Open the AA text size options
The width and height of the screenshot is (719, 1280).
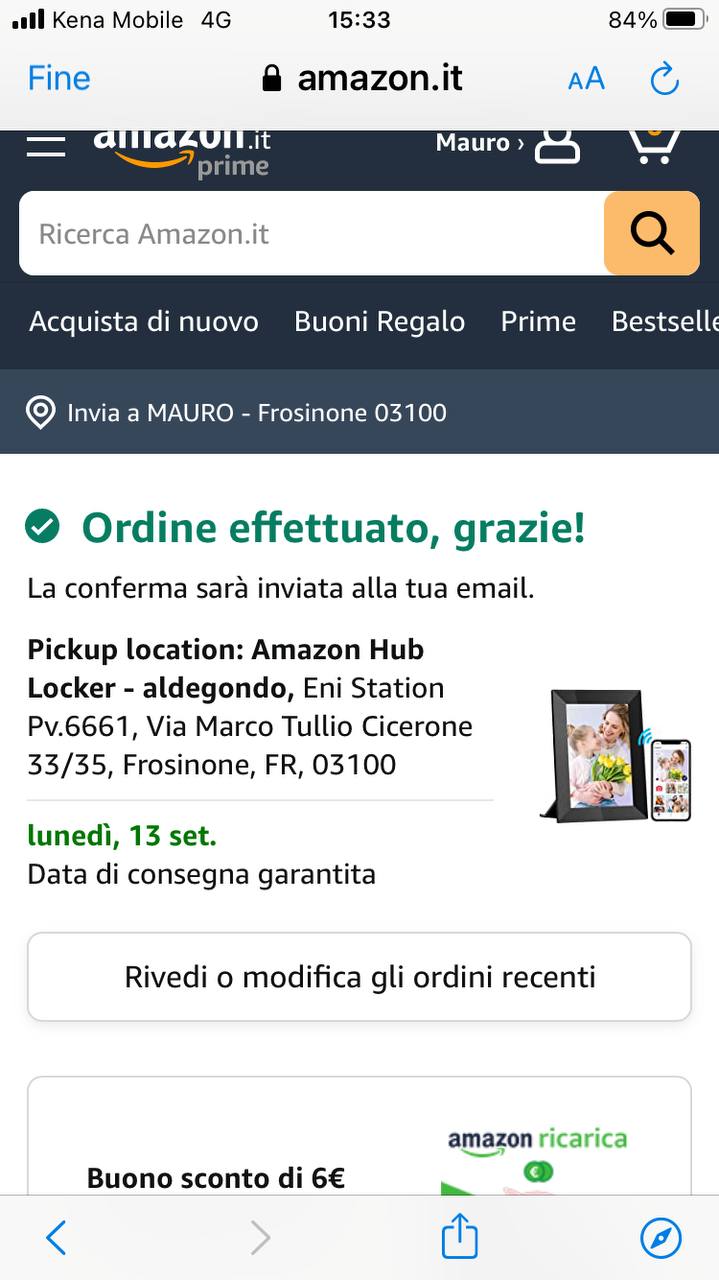(586, 79)
